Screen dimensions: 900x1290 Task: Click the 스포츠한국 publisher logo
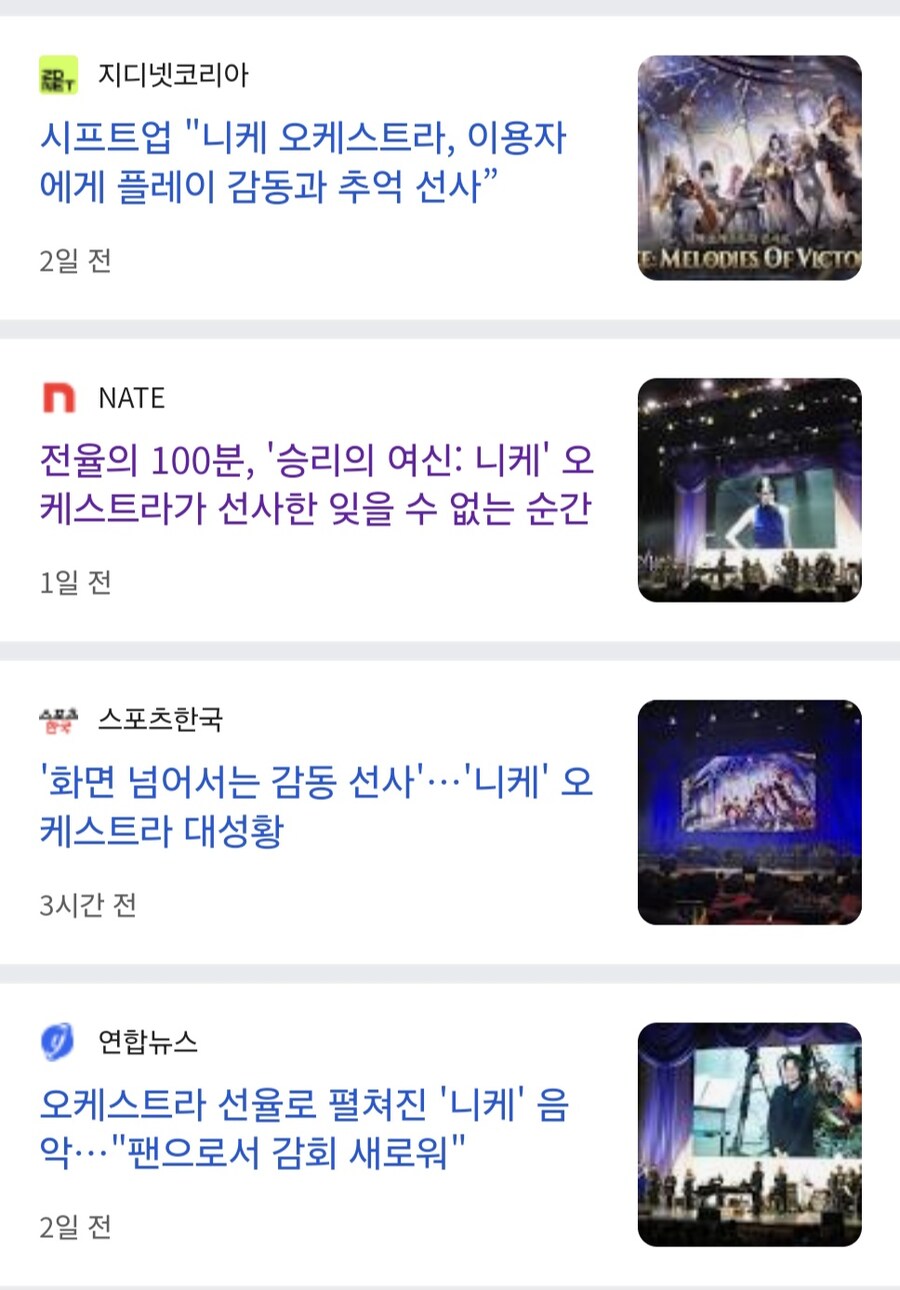tap(58, 718)
